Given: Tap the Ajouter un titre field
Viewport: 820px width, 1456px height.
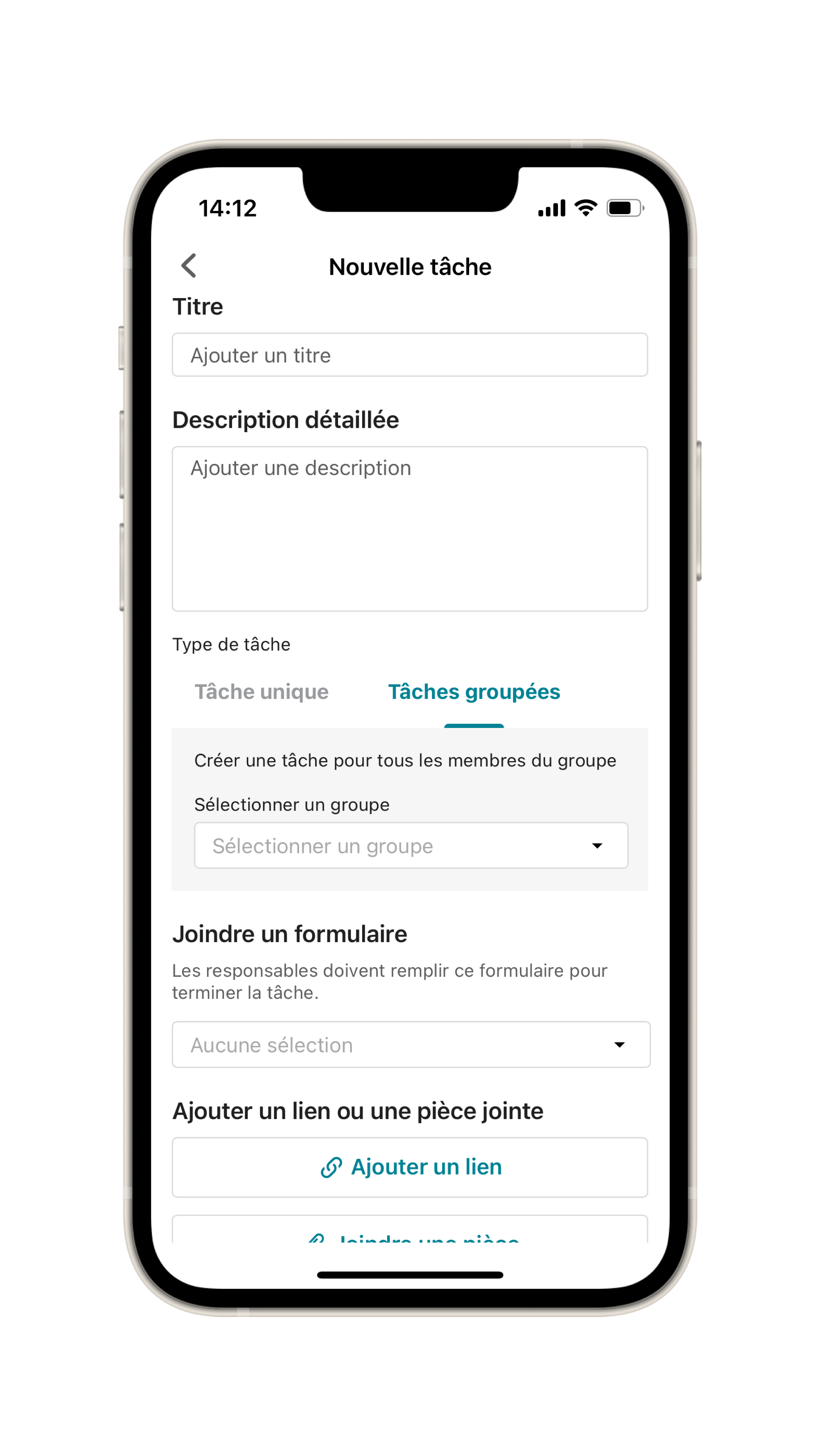Looking at the screenshot, I should coord(410,355).
